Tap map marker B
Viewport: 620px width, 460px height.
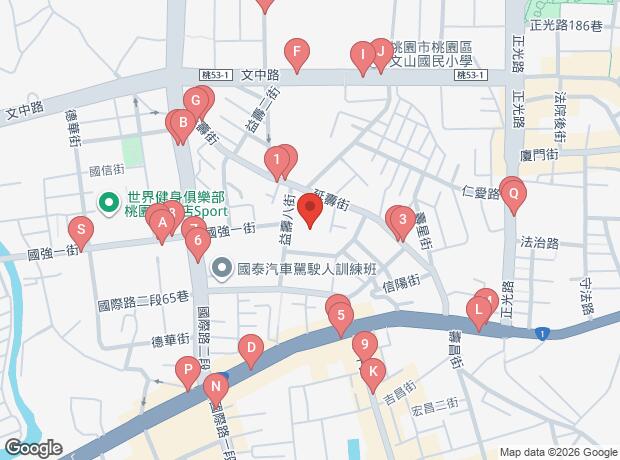[x=183, y=125]
